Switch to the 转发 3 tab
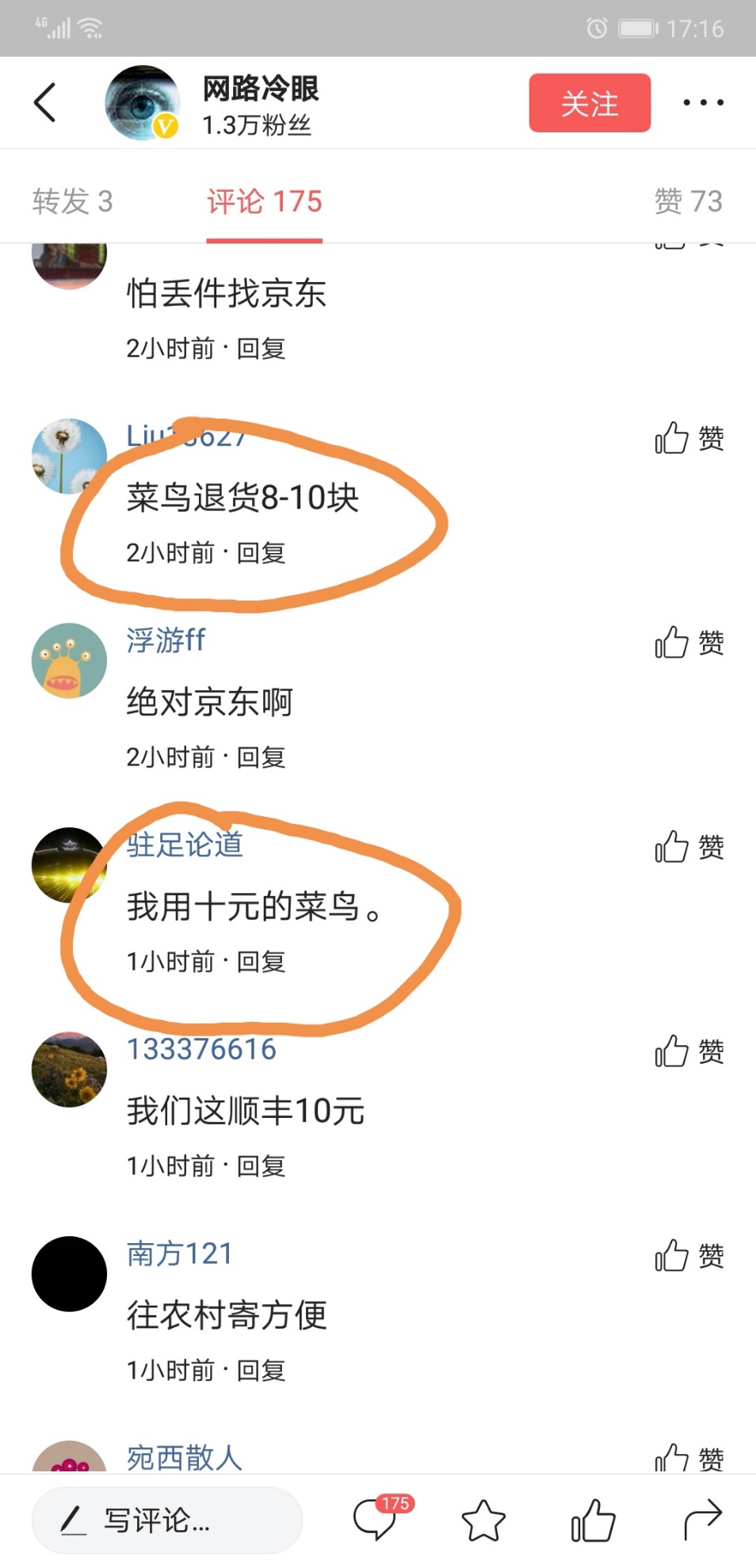Screen dimensions: 756x1568 pyautogui.click(x=73, y=201)
